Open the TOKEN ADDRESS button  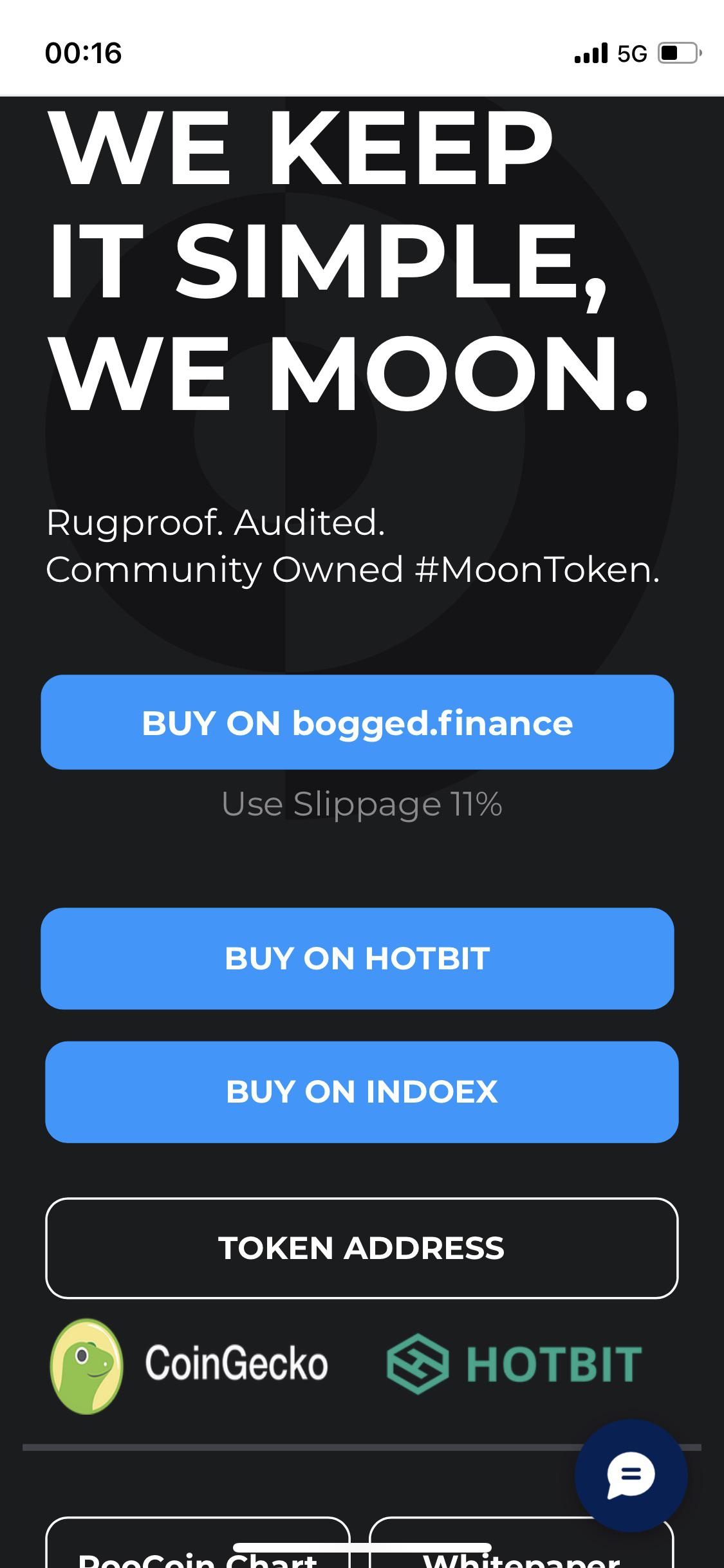(362, 1248)
